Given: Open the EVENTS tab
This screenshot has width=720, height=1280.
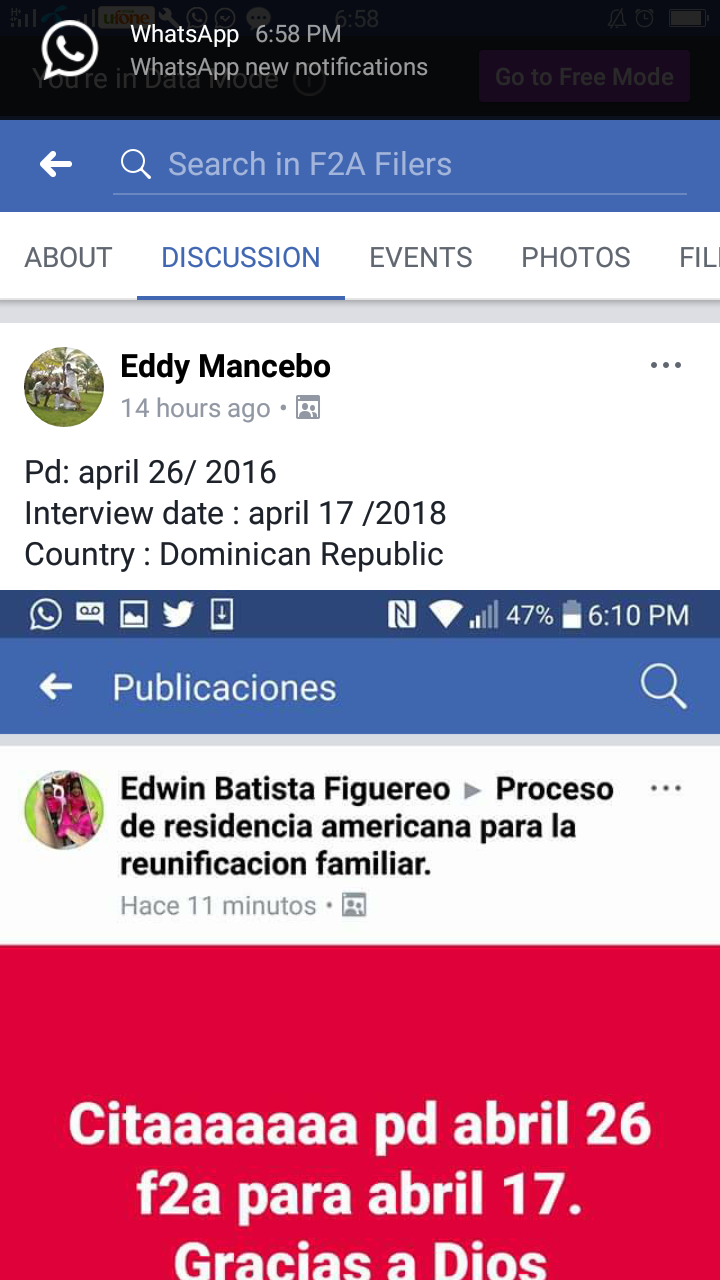Looking at the screenshot, I should click(x=421, y=257).
